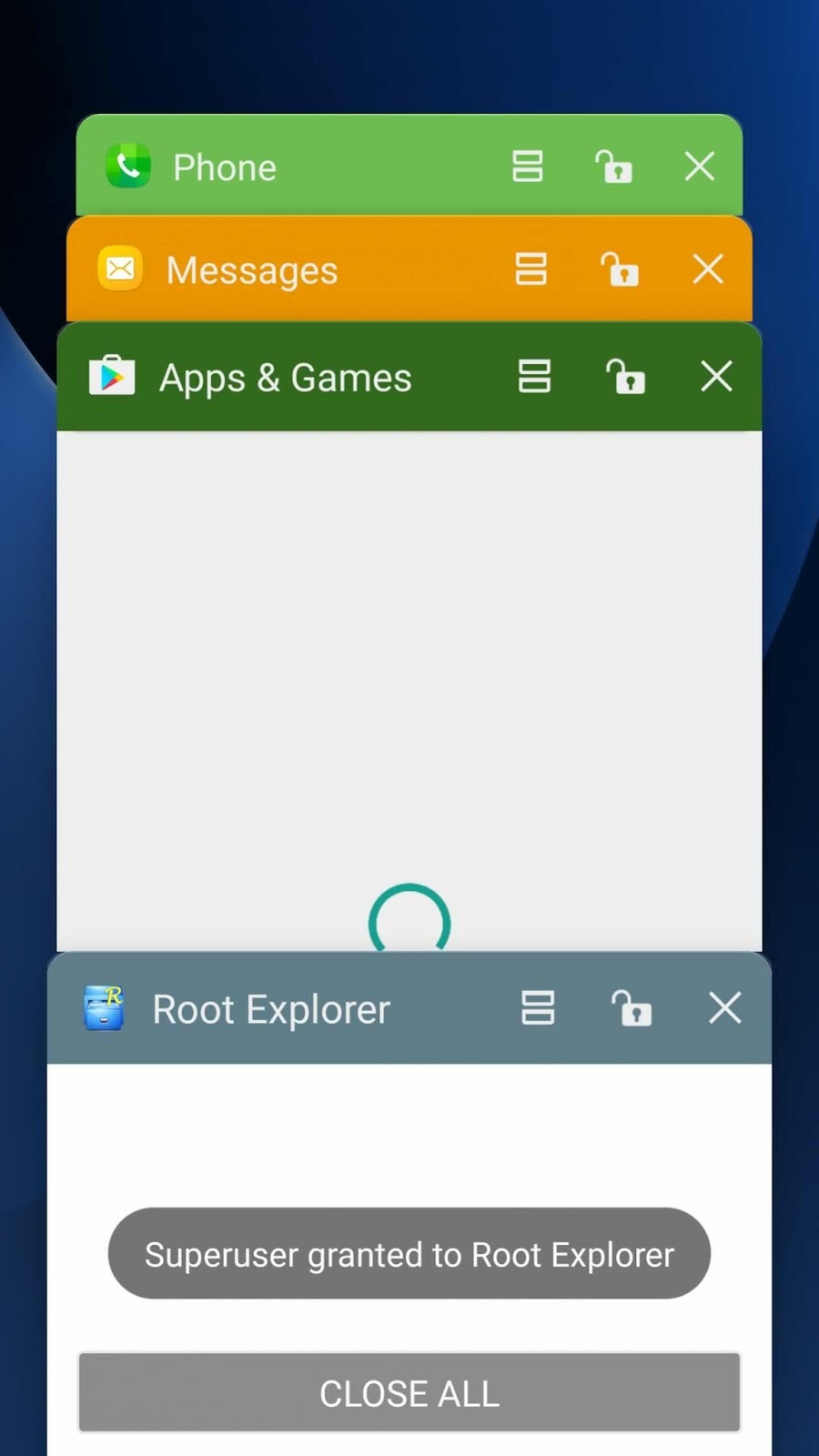The height and width of the screenshot is (1456, 819).
Task: Open Apps & Games in split-screen view
Action: (x=535, y=376)
